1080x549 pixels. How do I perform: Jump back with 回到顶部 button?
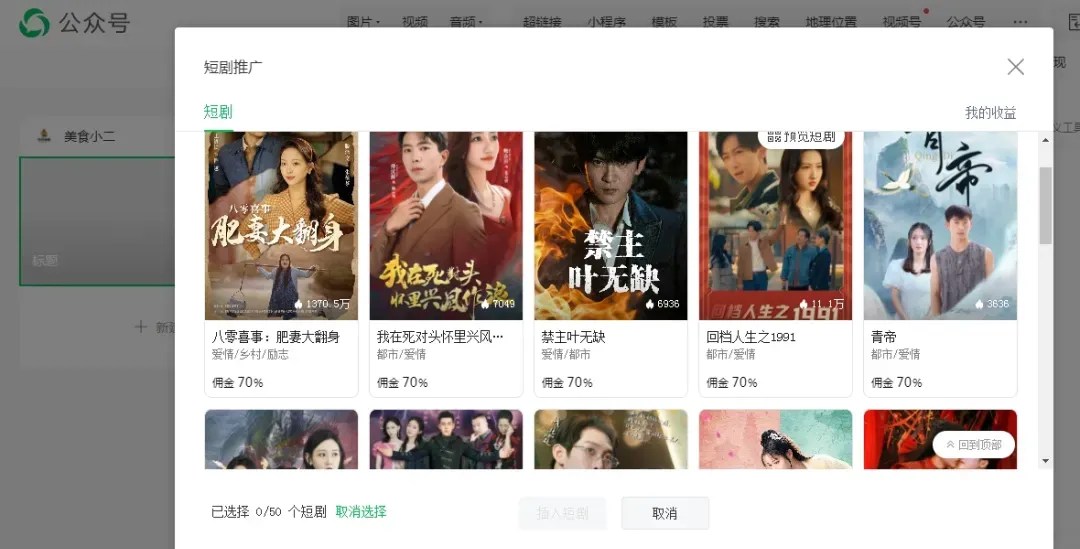(x=974, y=445)
